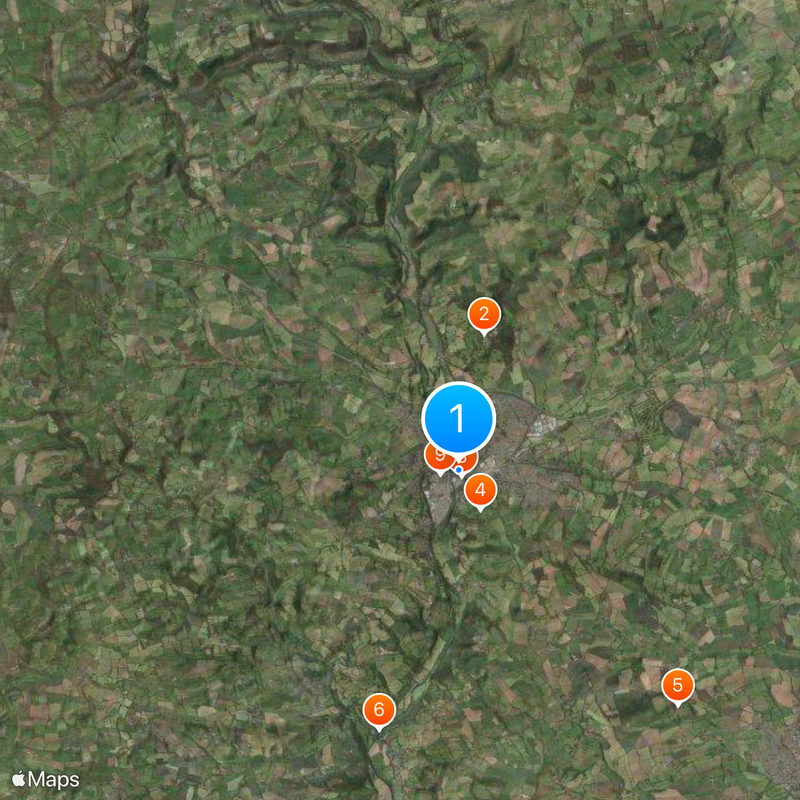Open the Apple Maps attribution link
Image resolution: width=800 pixels, height=800 pixels.
click(45, 779)
